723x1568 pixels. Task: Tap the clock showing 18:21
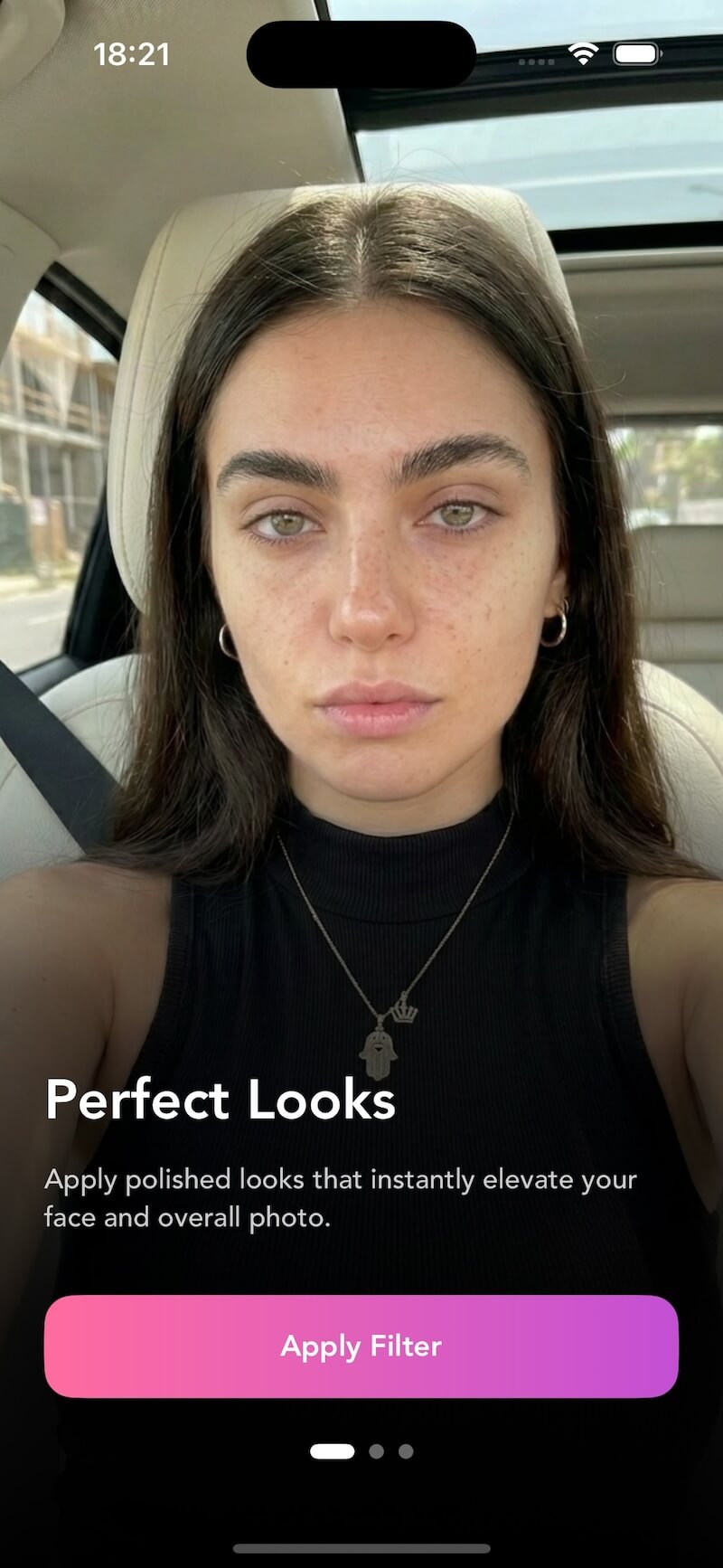point(132,56)
